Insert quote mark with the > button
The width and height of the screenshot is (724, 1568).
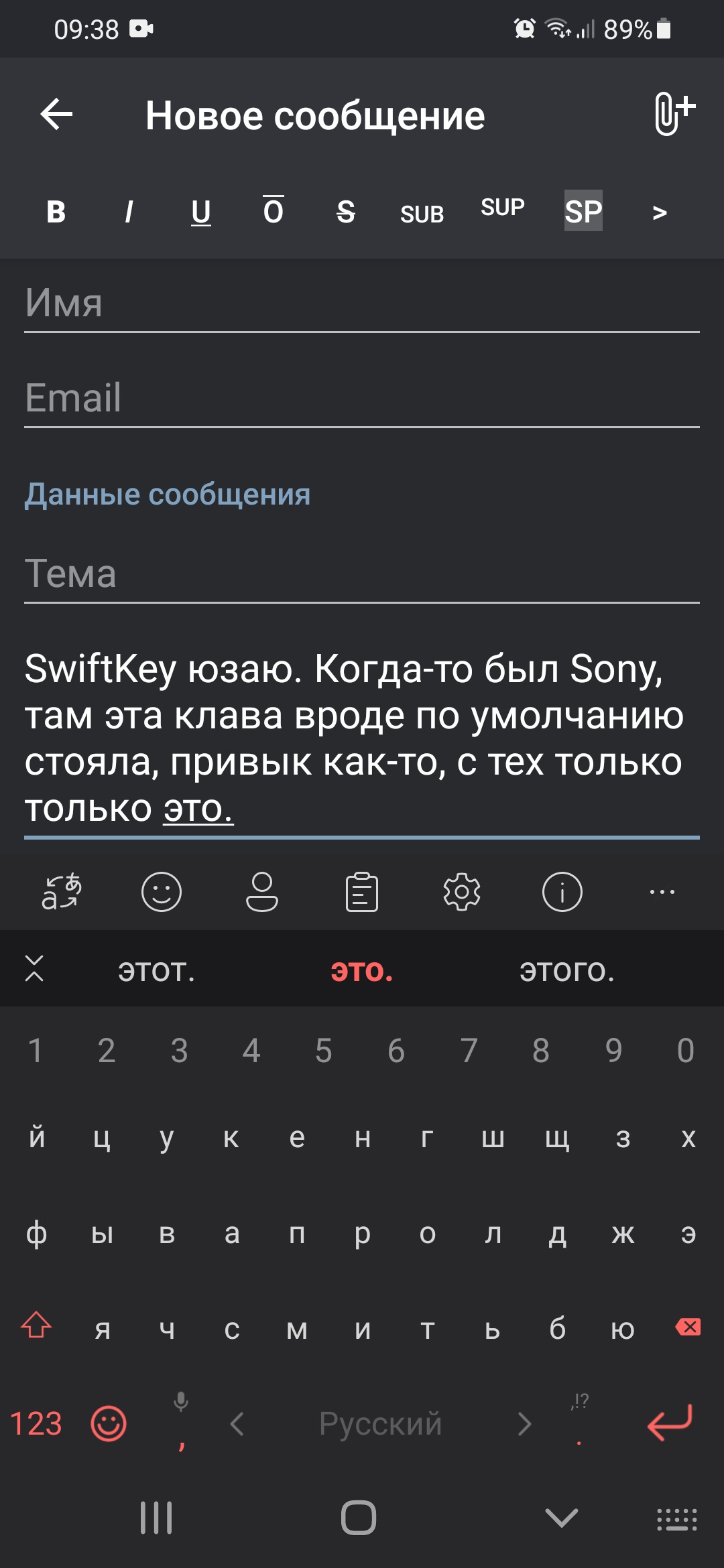660,212
